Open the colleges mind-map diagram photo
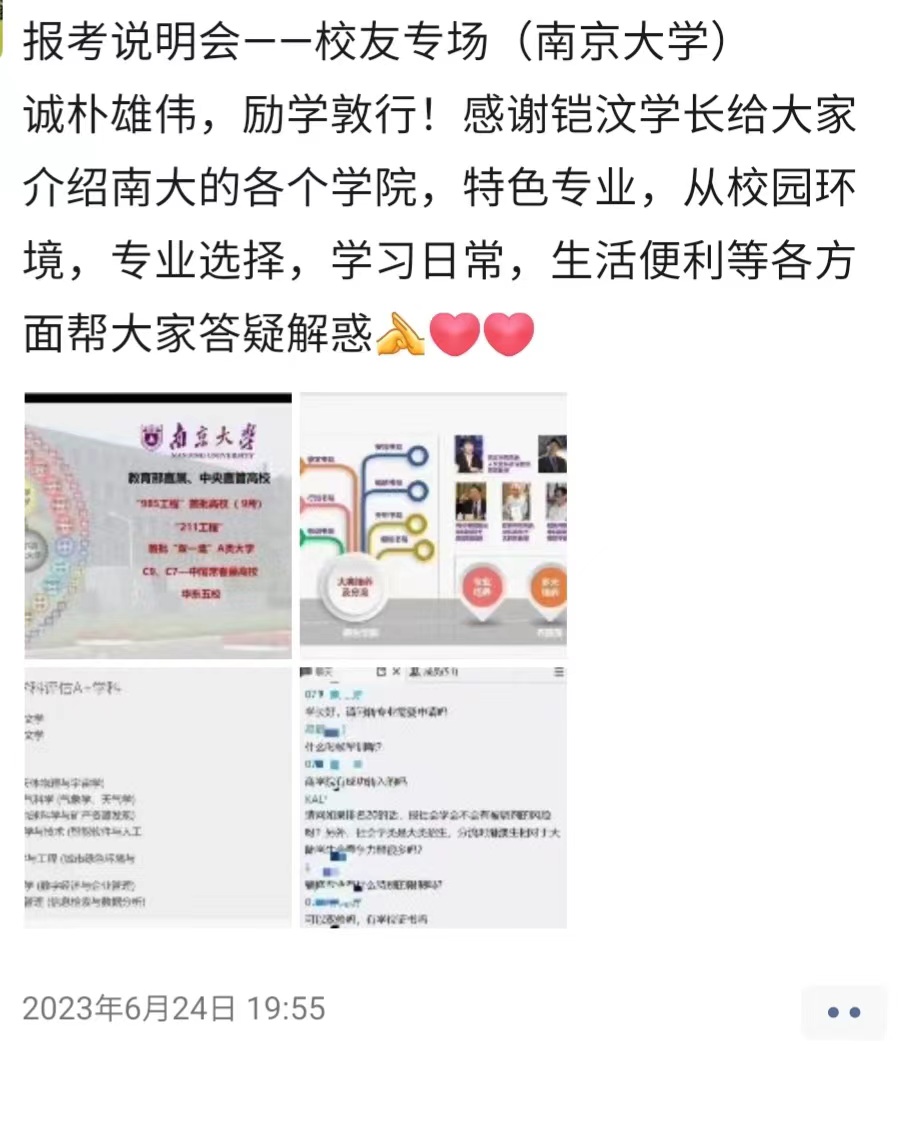Screen dimensions: 919x1142 (433, 525)
